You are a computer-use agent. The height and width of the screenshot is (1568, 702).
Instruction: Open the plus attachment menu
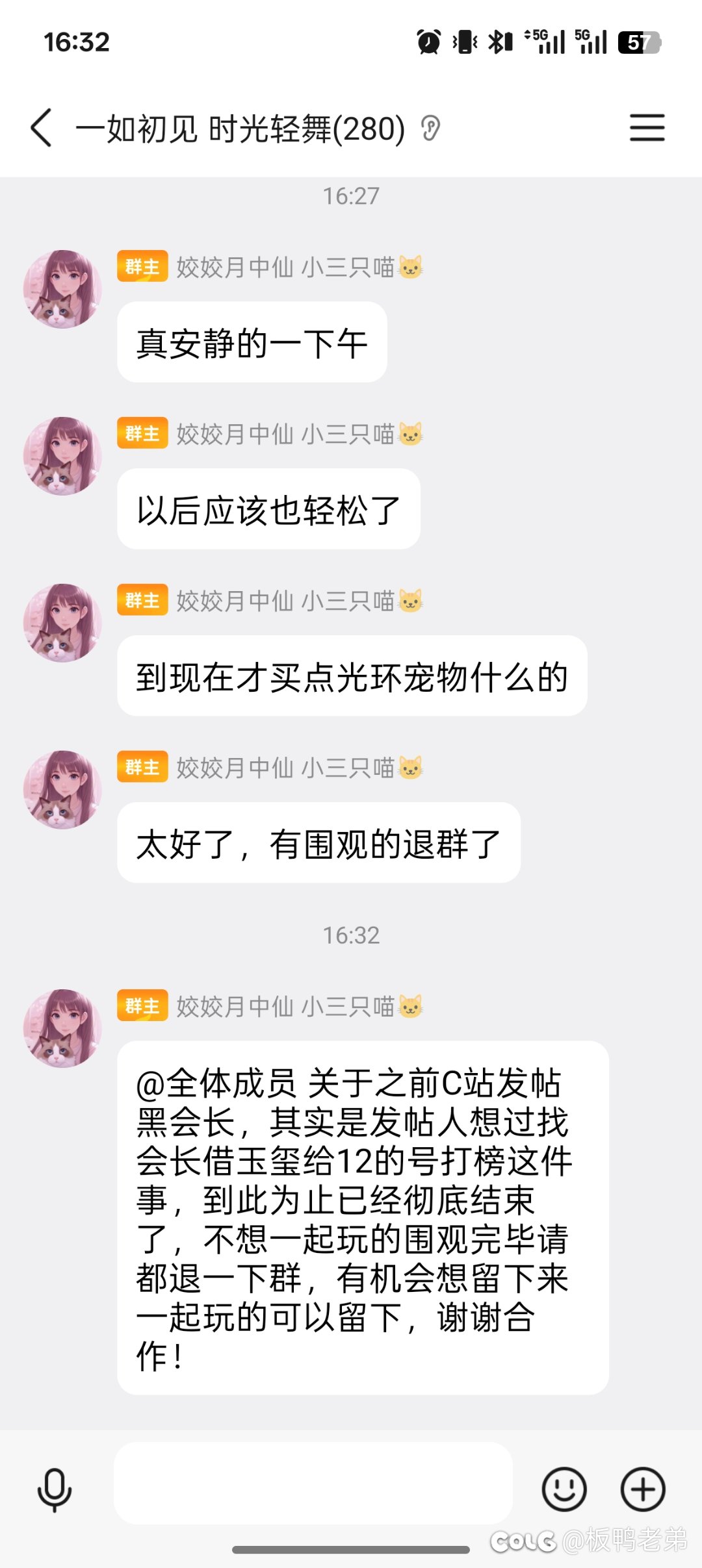click(x=643, y=1489)
